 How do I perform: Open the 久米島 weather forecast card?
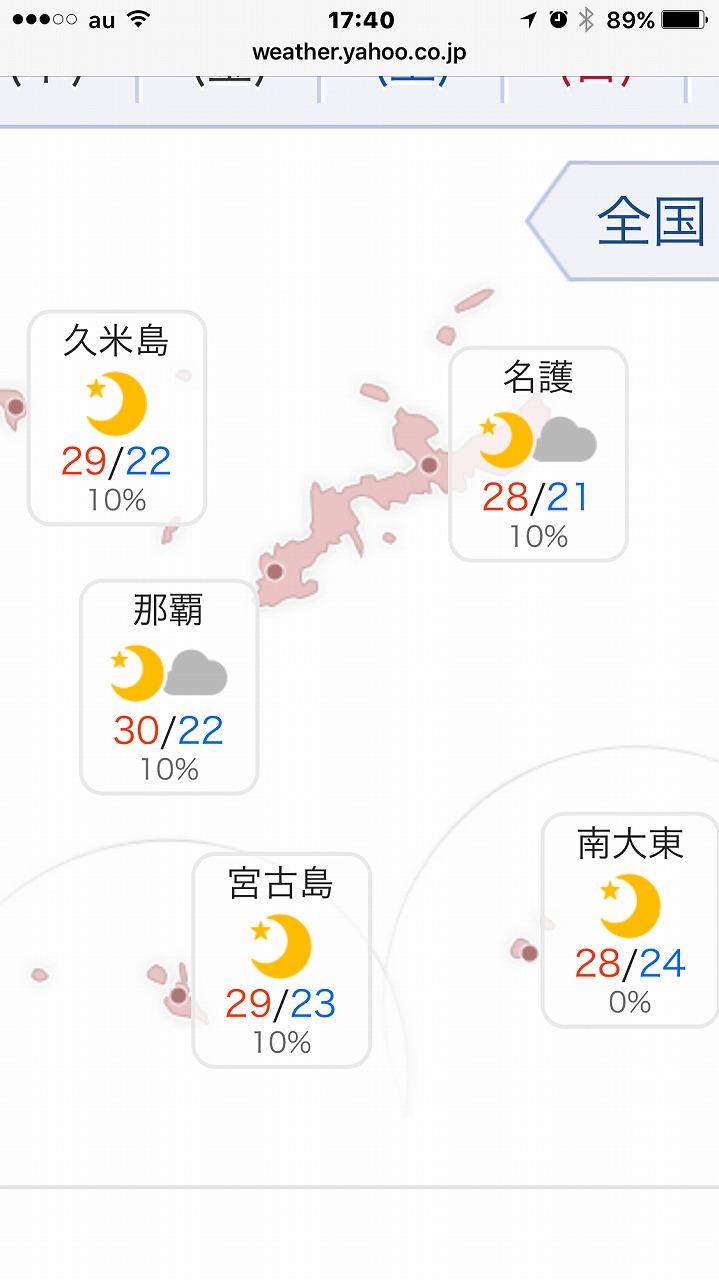117,418
